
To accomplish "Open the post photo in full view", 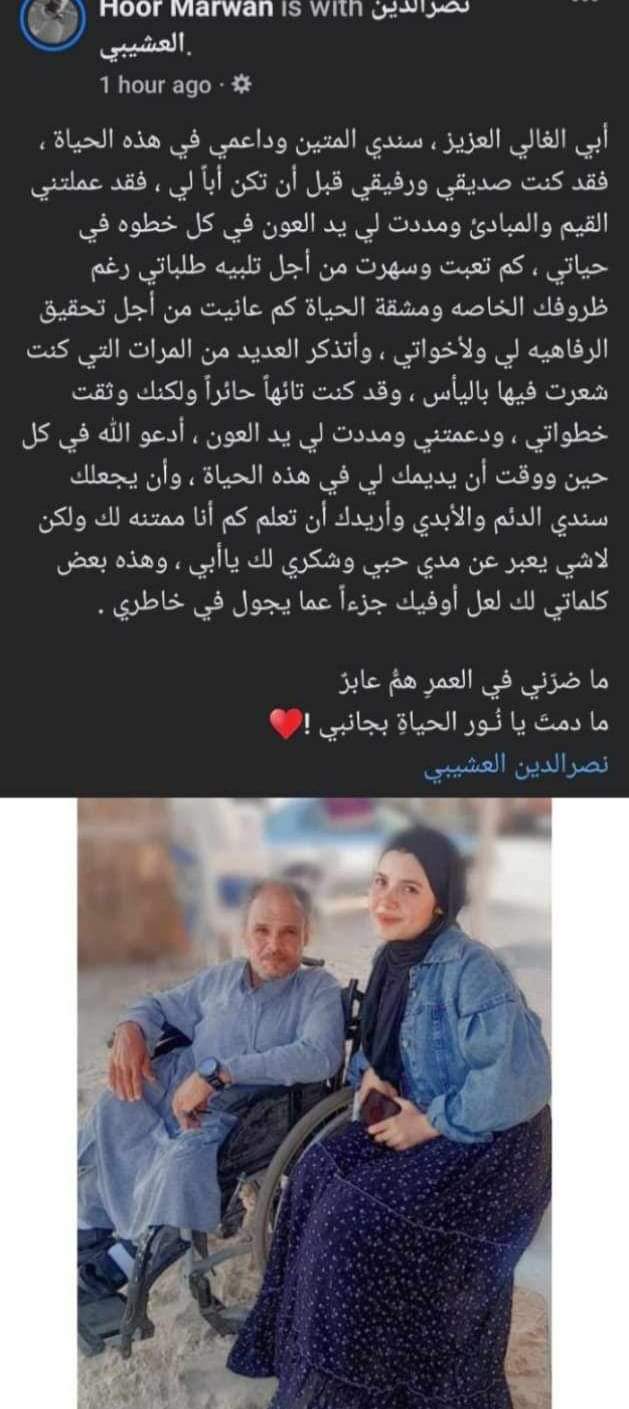I will [x=314, y=1100].
